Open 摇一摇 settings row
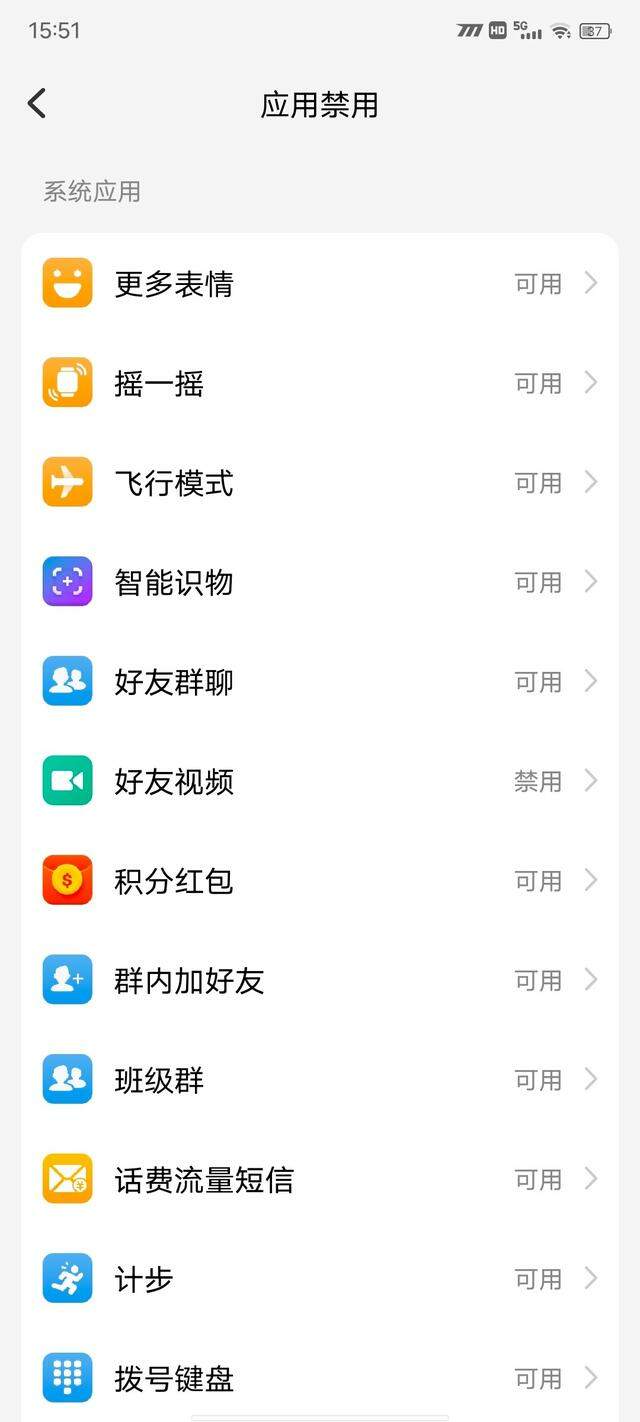Image resolution: width=640 pixels, height=1422 pixels. point(320,383)
